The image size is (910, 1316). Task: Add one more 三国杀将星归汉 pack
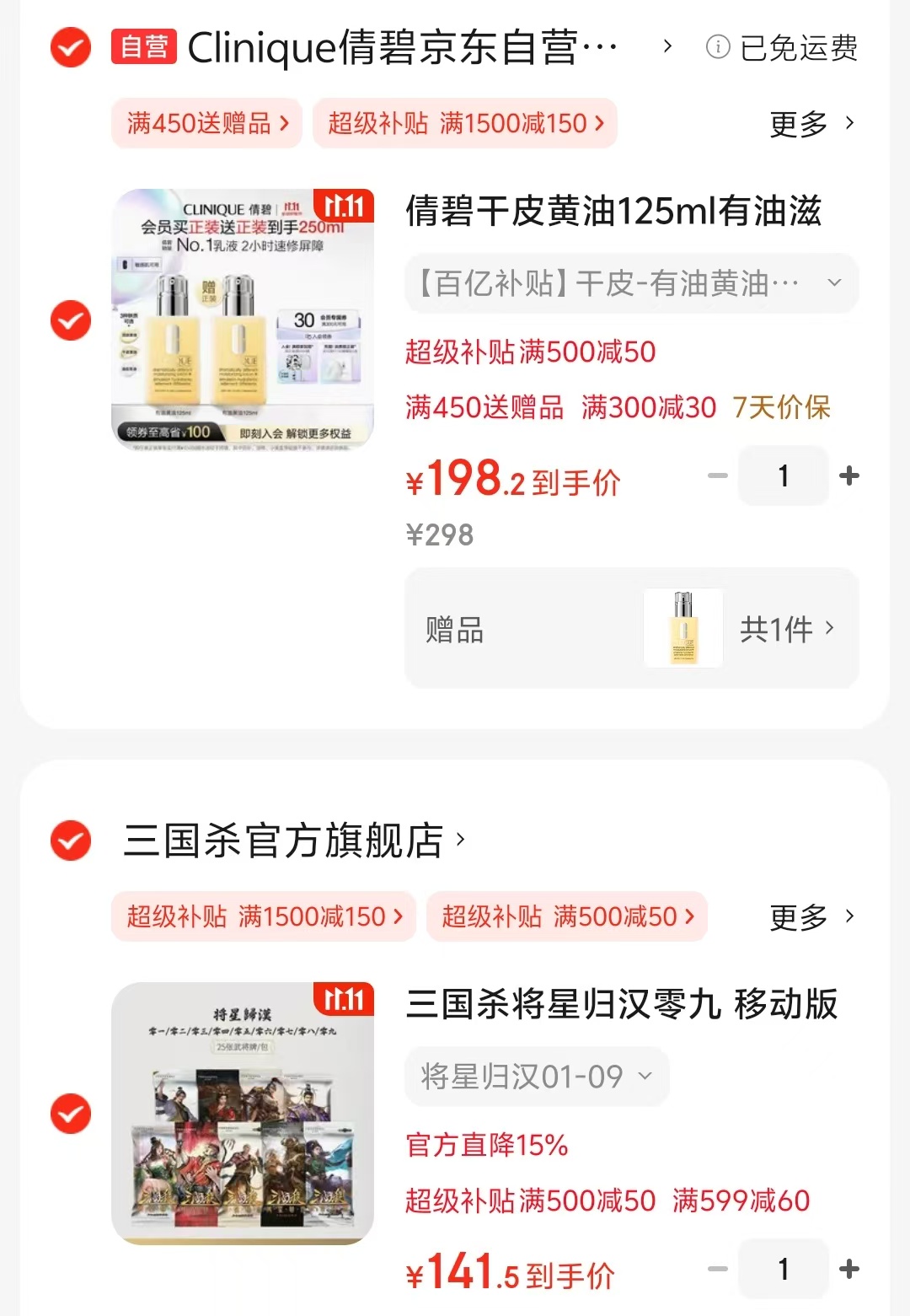pos(849,1269)
